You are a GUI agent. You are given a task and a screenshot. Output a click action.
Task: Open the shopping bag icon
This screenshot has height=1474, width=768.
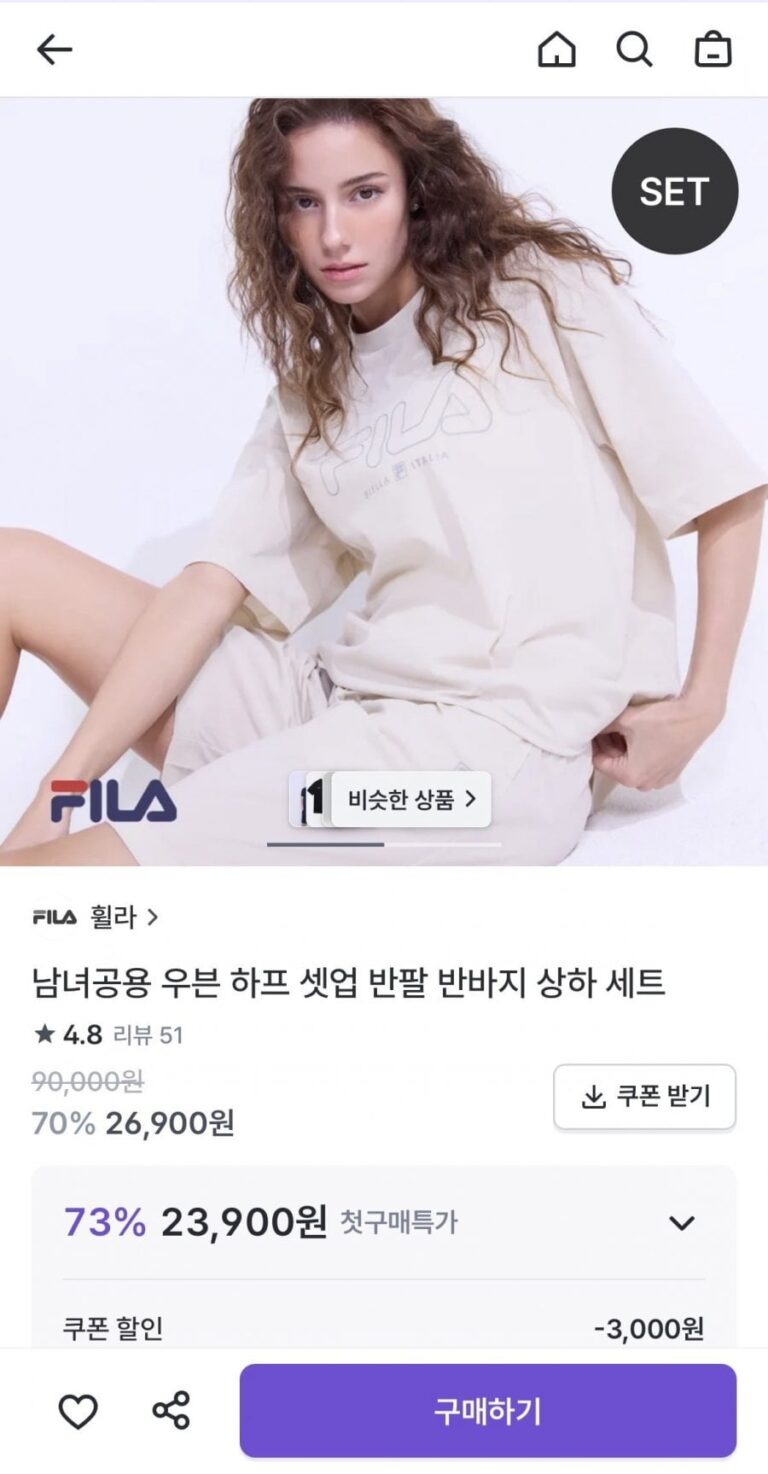click(713, 49)
